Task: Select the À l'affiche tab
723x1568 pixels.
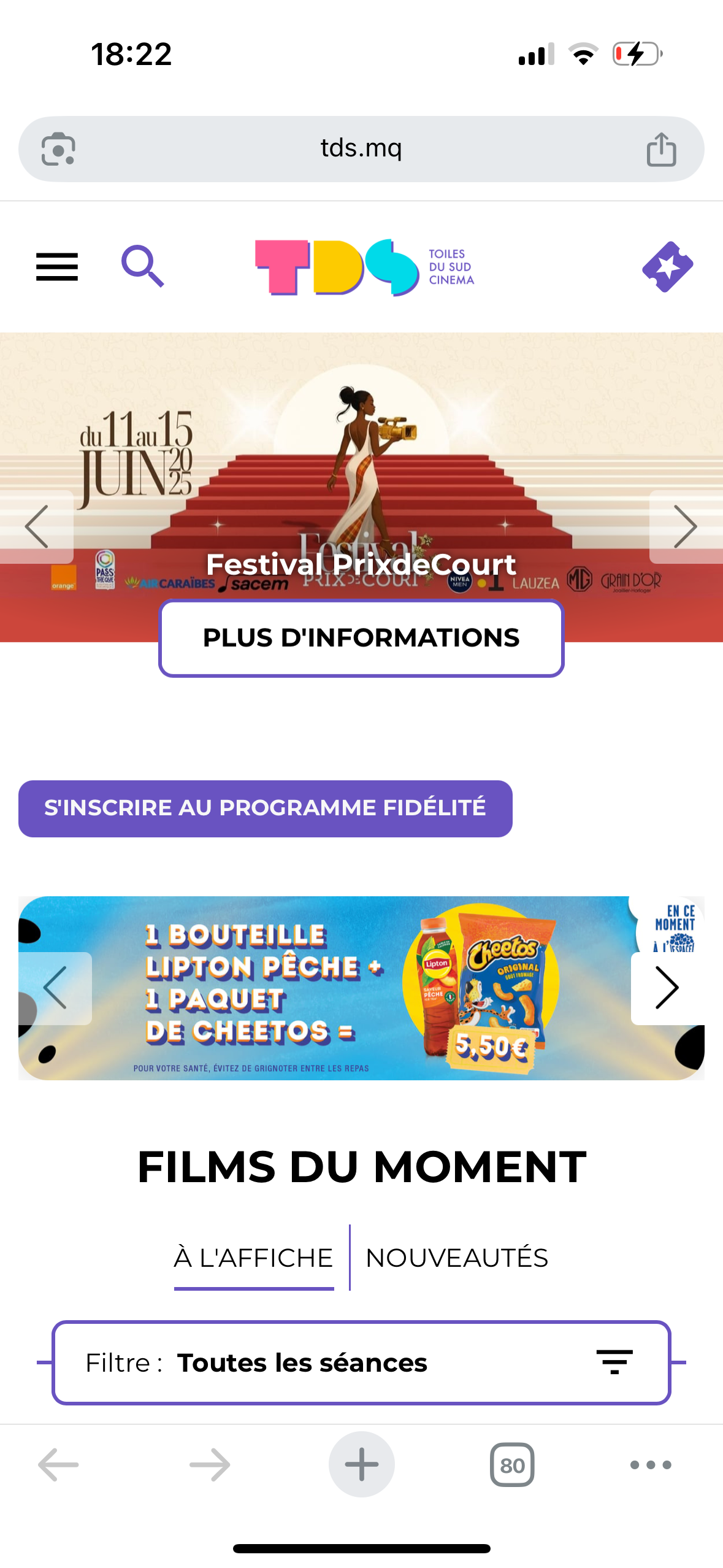Action: coord(254,1258)
